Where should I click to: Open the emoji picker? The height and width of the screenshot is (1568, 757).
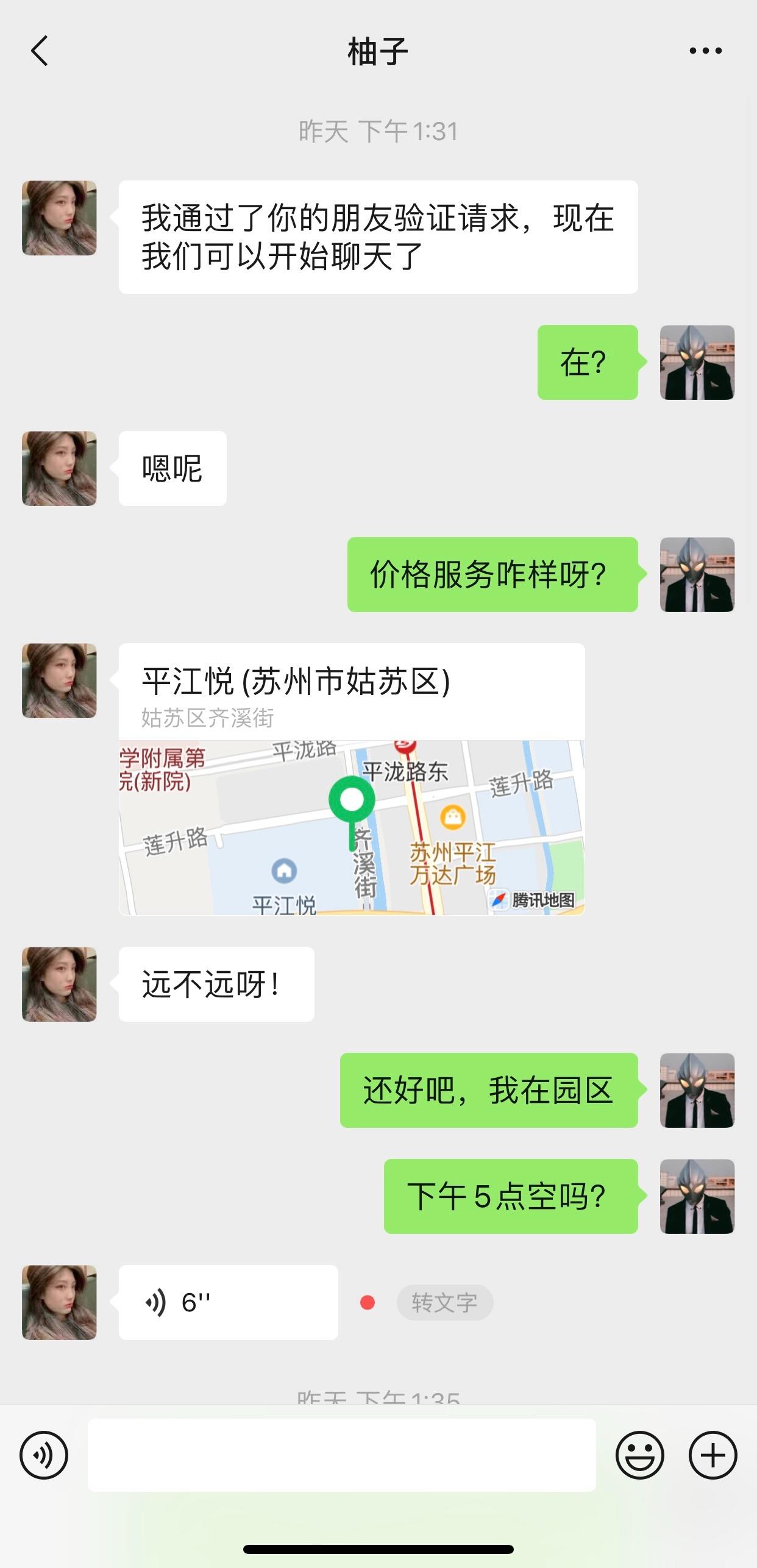click(x=639, y=1455)
